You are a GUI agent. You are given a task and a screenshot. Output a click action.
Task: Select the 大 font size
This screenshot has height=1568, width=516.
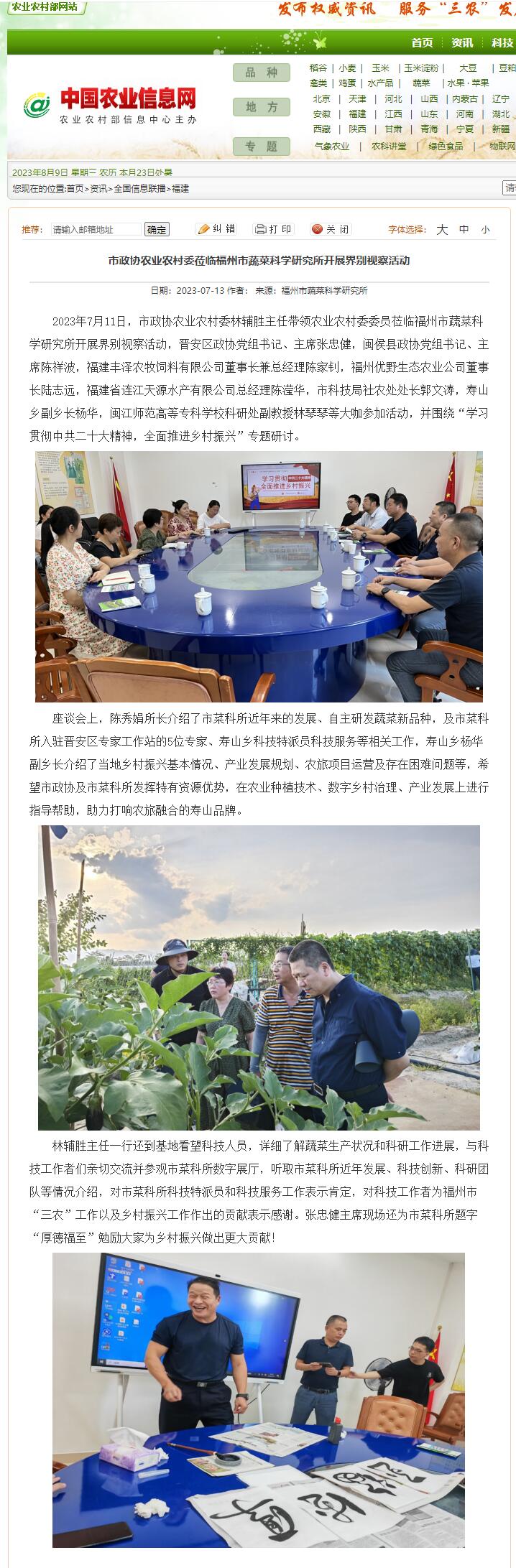(x=442, y=229)
